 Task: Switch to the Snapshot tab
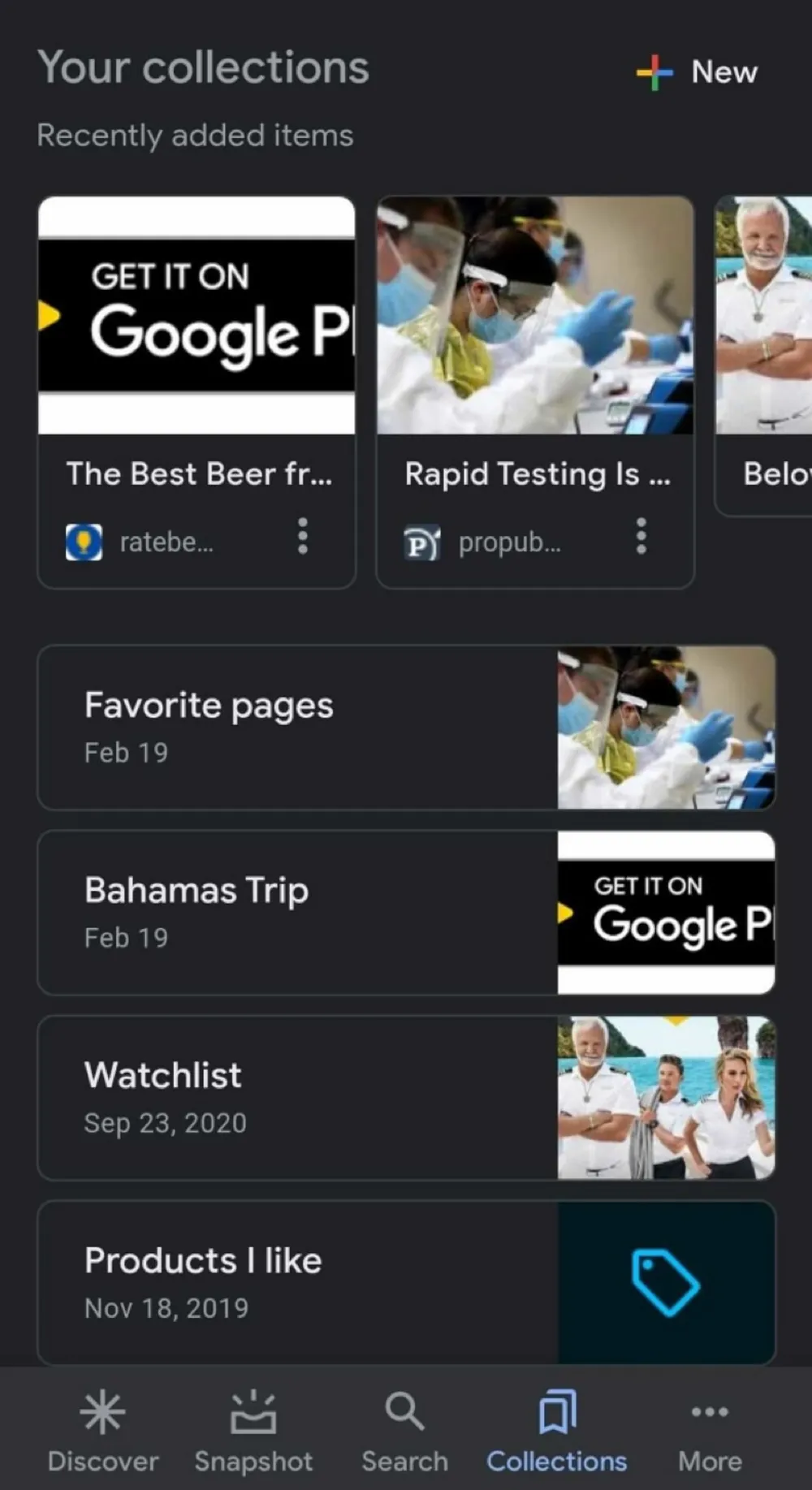pyautogui.click(x=253, y=1431)
